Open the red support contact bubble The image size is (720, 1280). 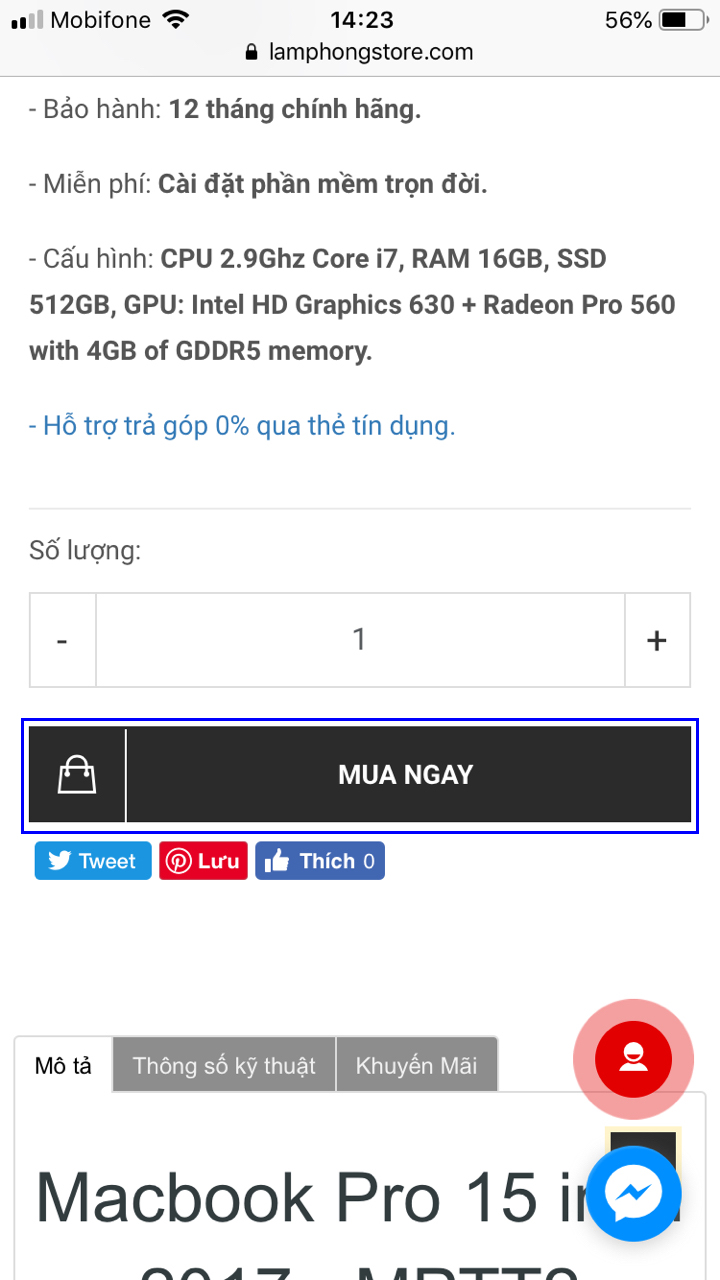[633, 1057]
